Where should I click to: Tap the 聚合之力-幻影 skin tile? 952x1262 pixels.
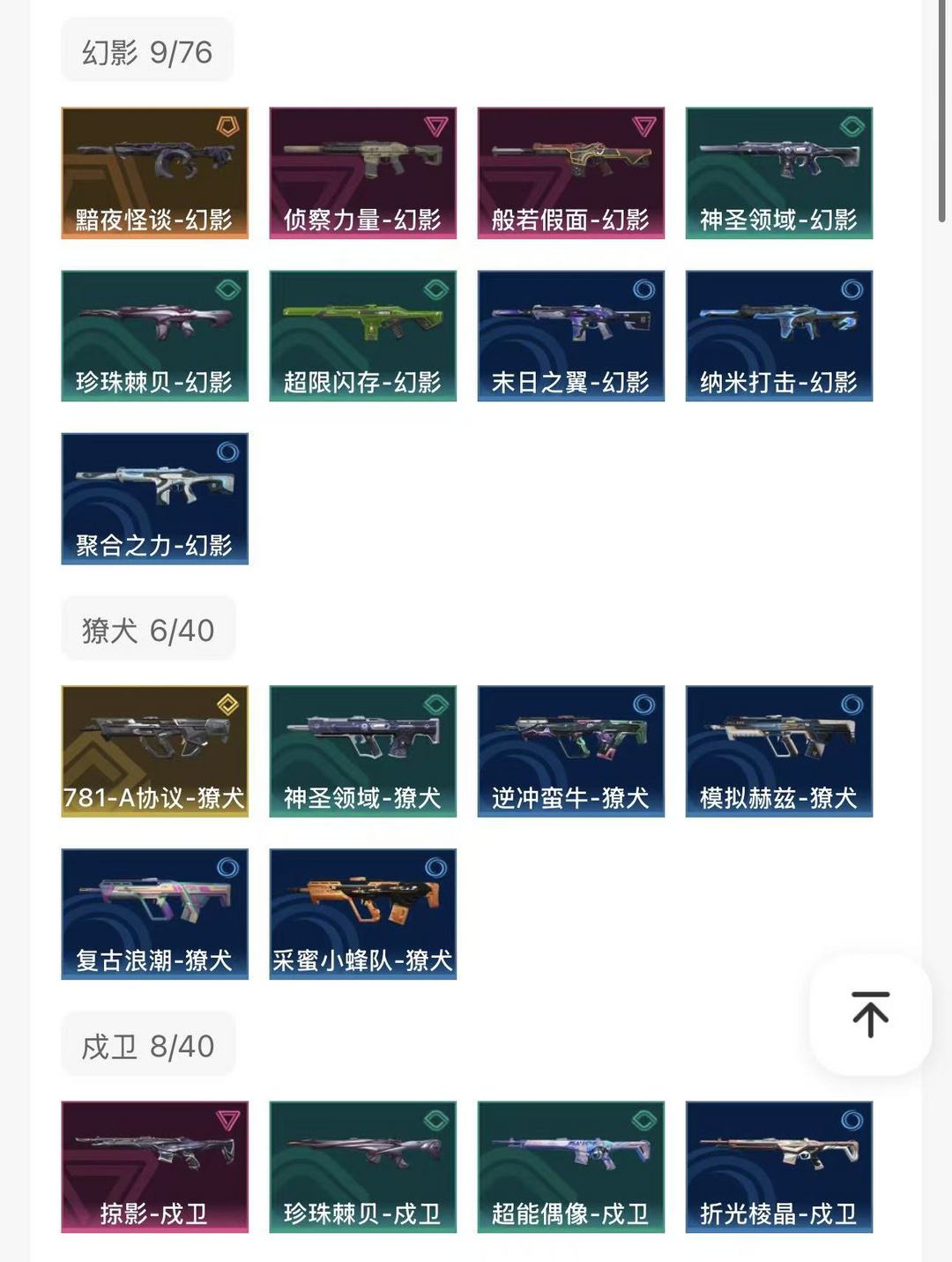(x=154, y=498)
